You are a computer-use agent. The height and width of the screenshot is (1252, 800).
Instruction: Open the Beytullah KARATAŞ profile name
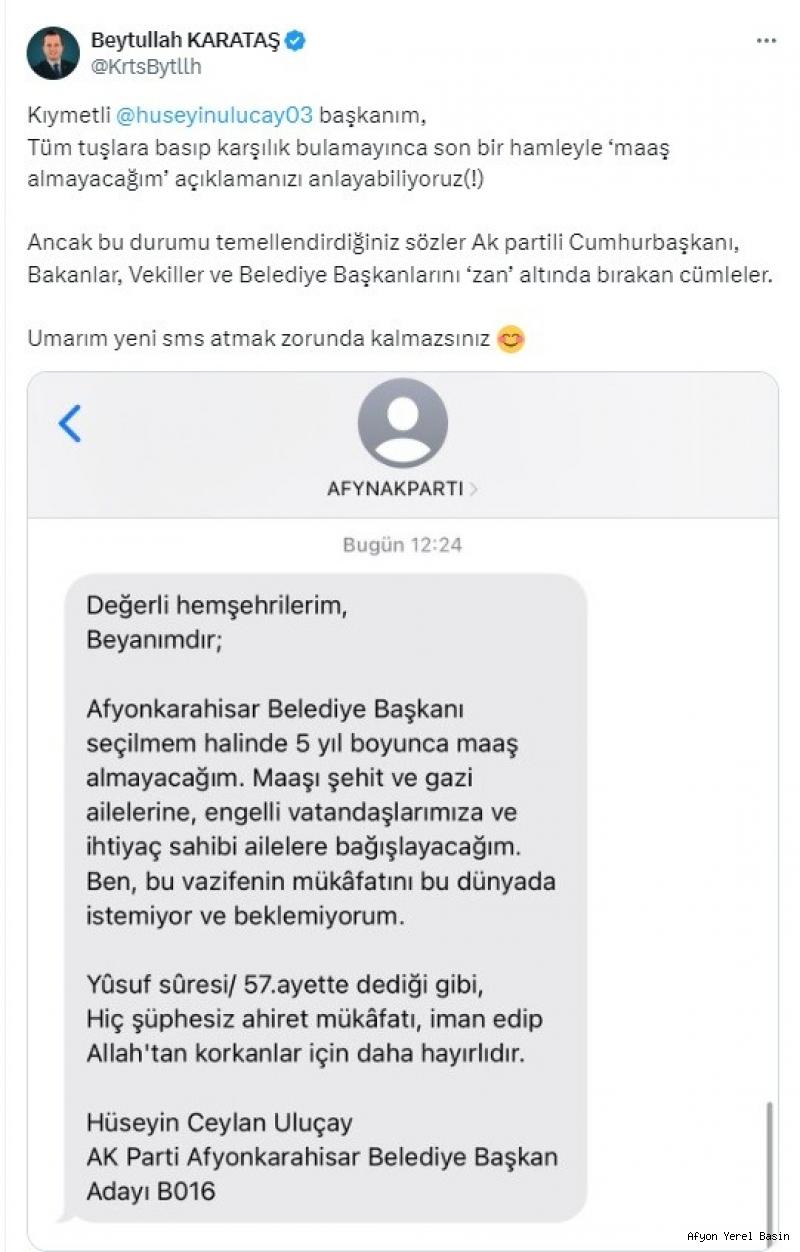186,41
